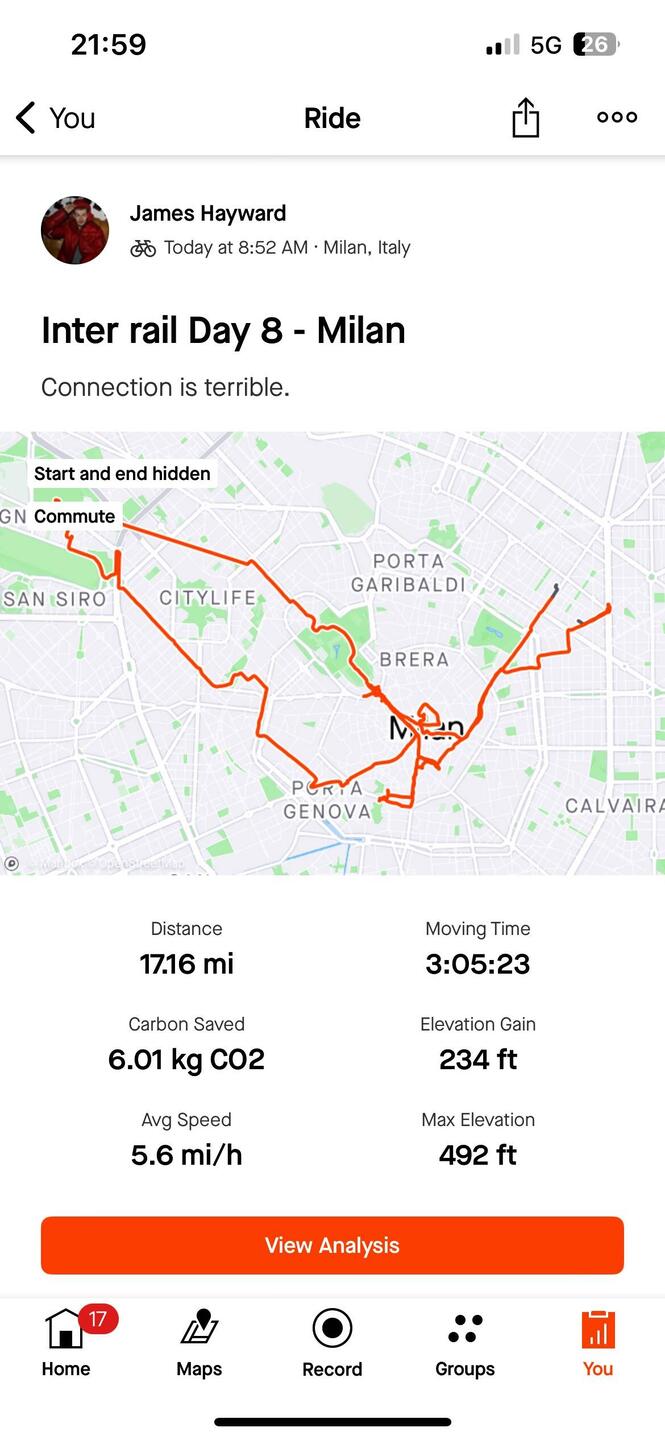
Task: Share this ride activity
Action: pos(525,118)
